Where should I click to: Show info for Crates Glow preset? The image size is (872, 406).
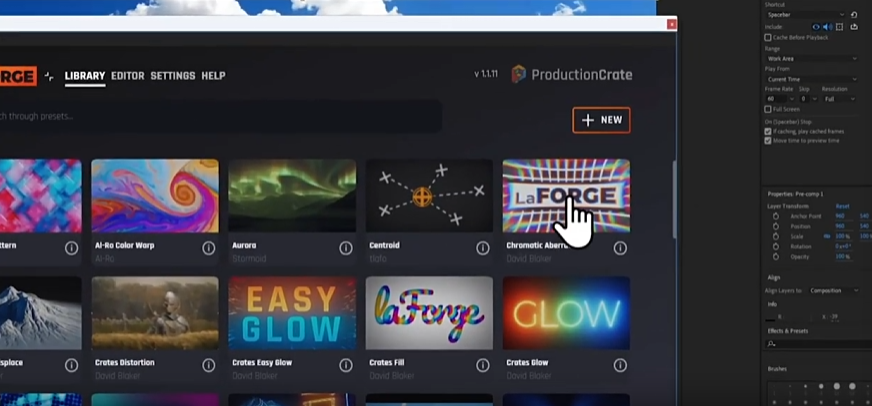coord(620,365)
